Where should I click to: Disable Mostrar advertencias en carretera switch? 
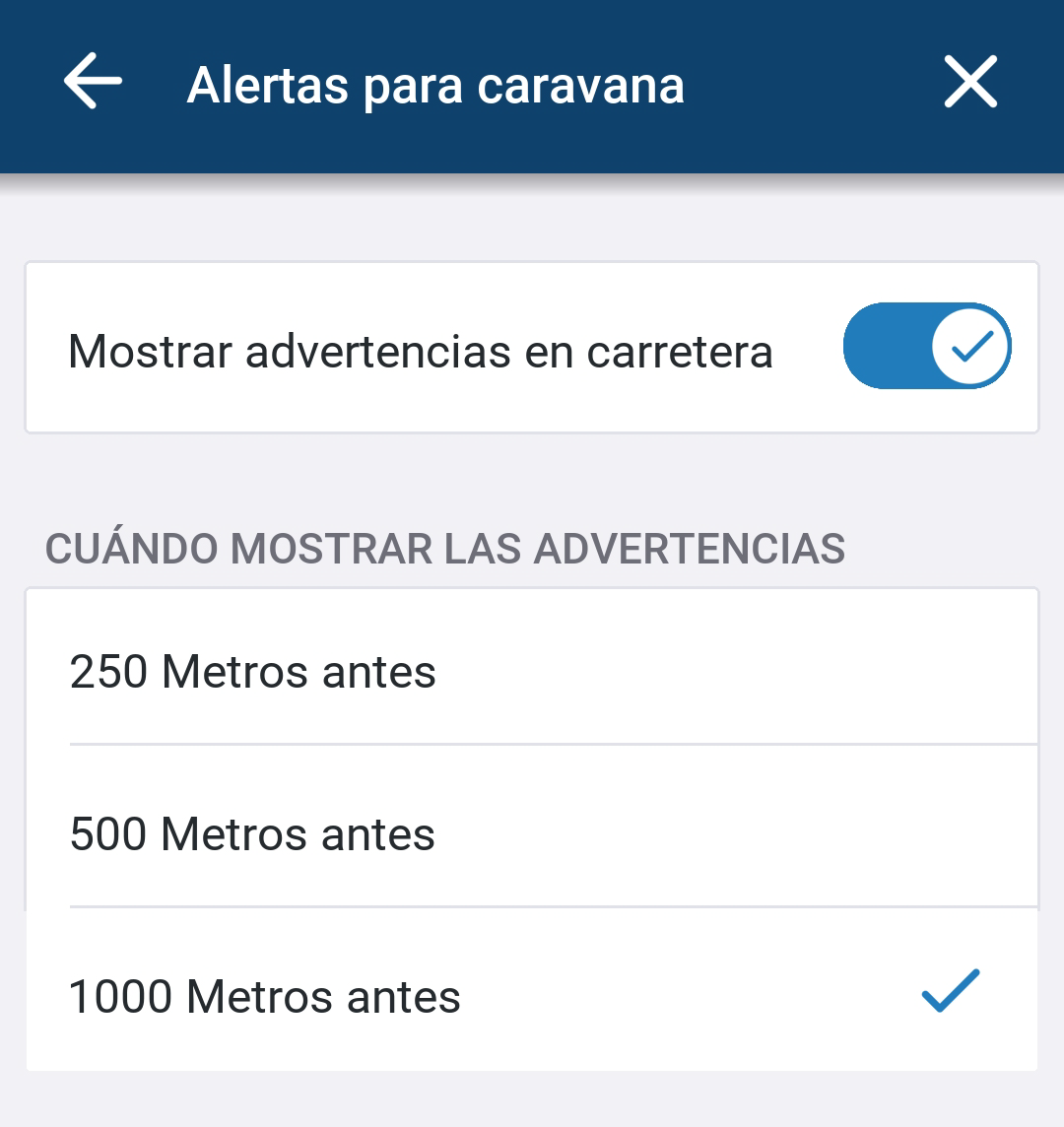(x=926, y=347)
